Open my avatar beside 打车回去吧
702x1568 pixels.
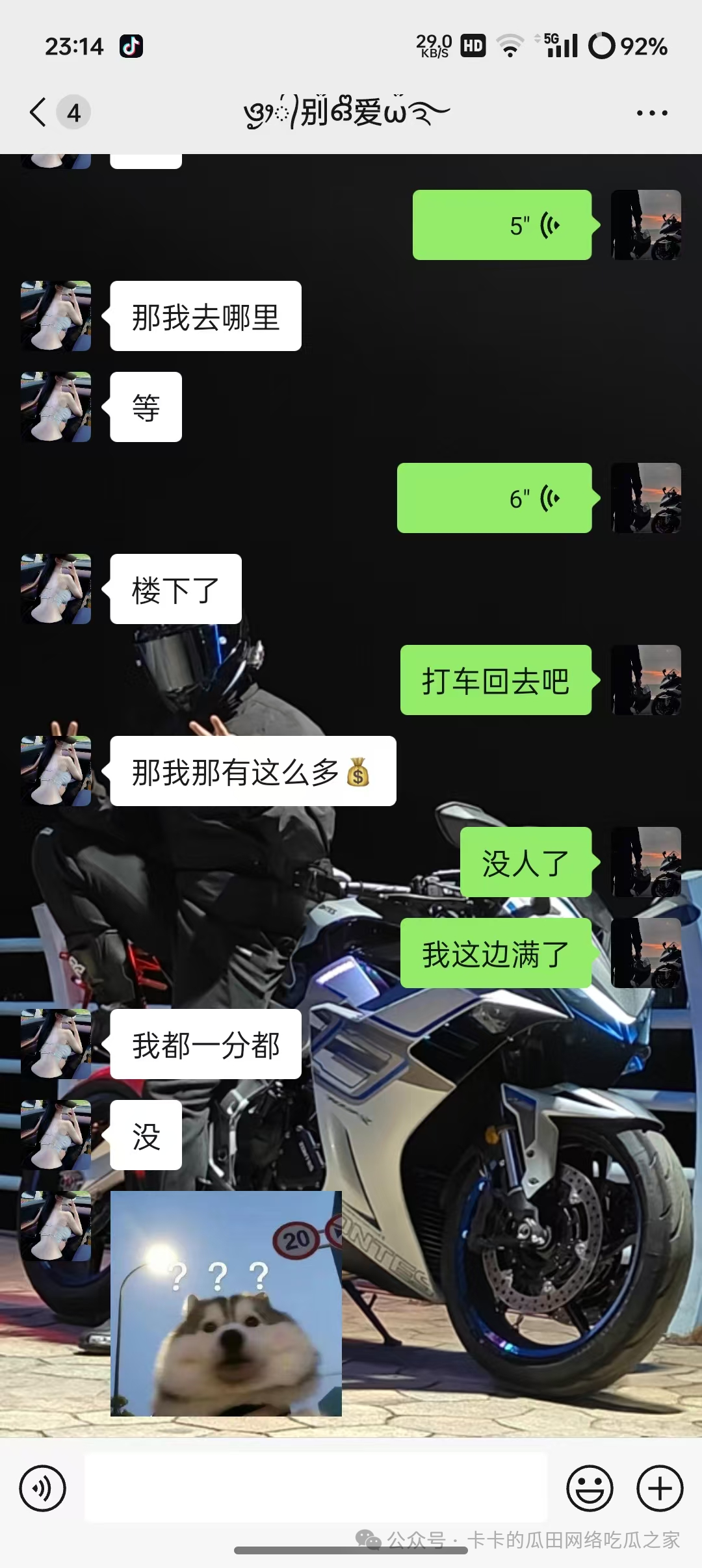click(646, 681)
